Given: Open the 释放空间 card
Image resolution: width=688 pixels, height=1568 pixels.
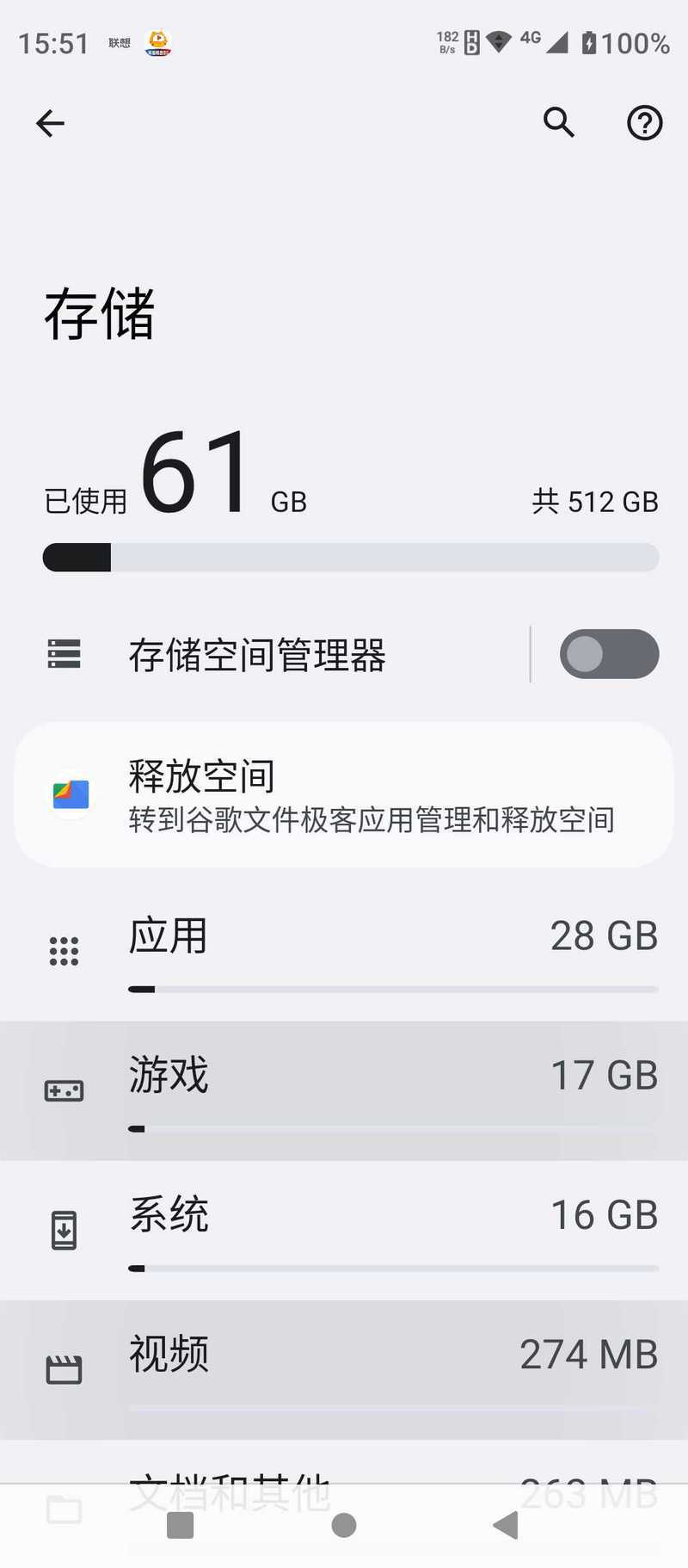Looking at the screenshot, I should tap(344, 794).
